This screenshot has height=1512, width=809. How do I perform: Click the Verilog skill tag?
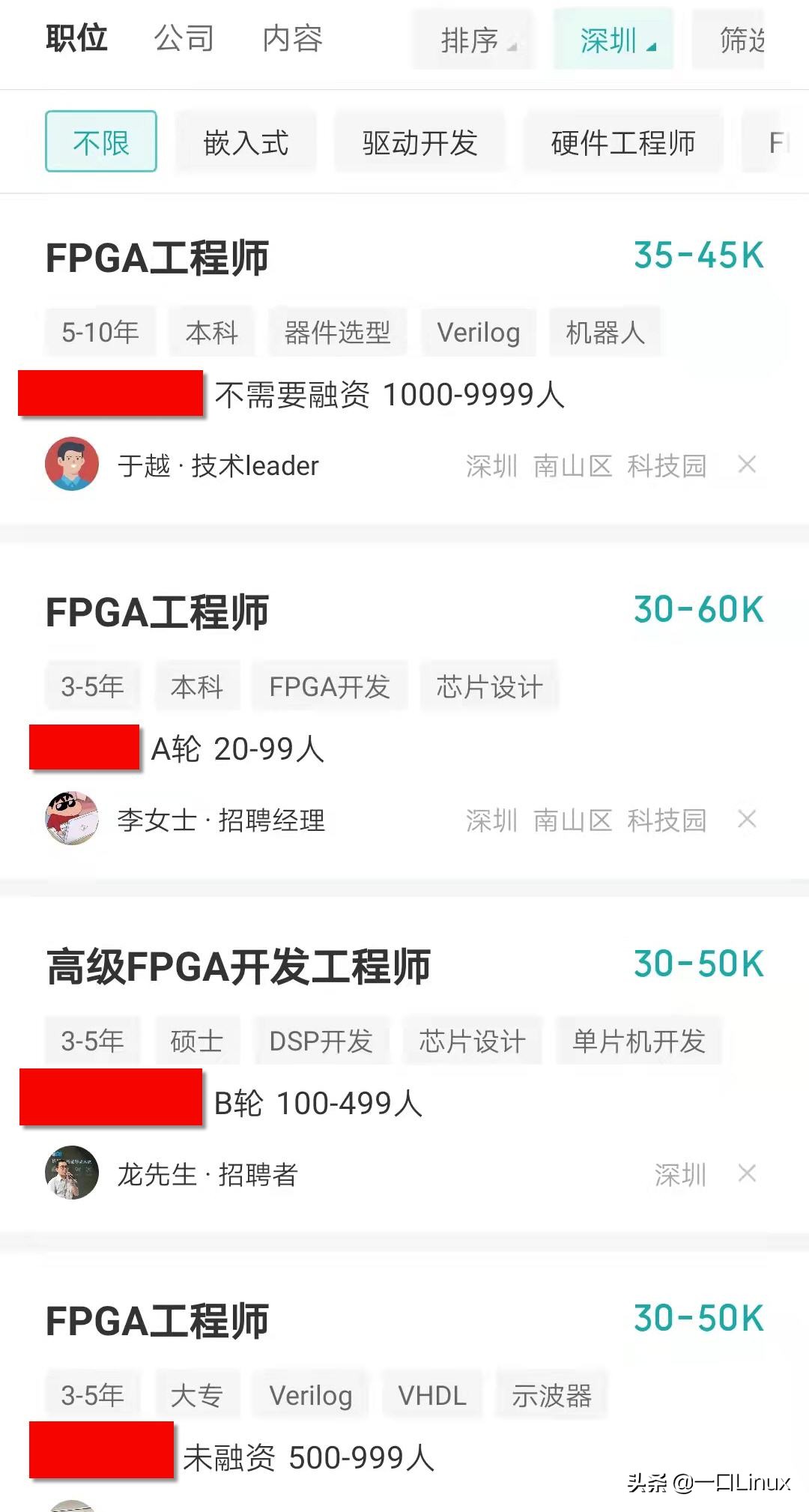tap(480, 332)
